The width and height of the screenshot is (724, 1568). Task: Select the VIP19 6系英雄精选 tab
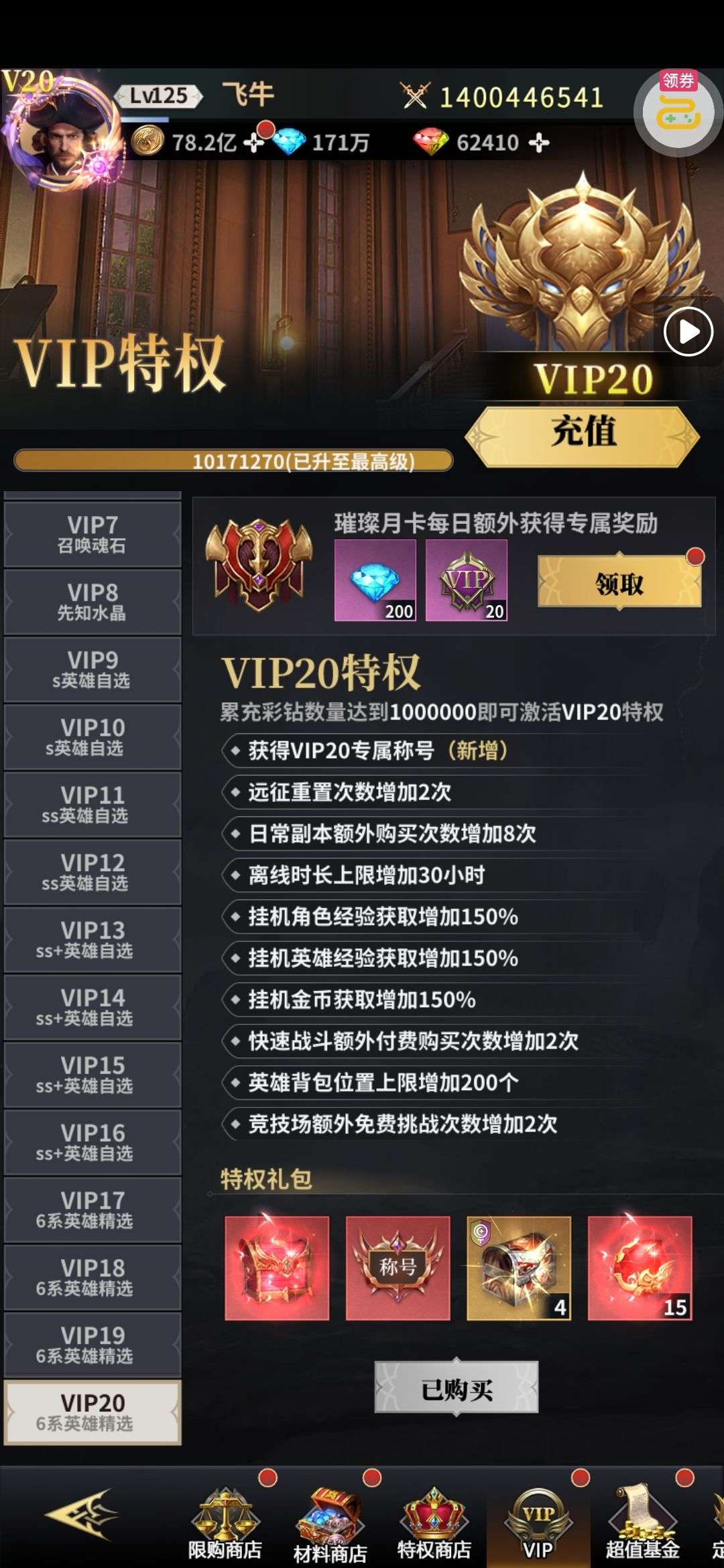tap(93, 1344)
